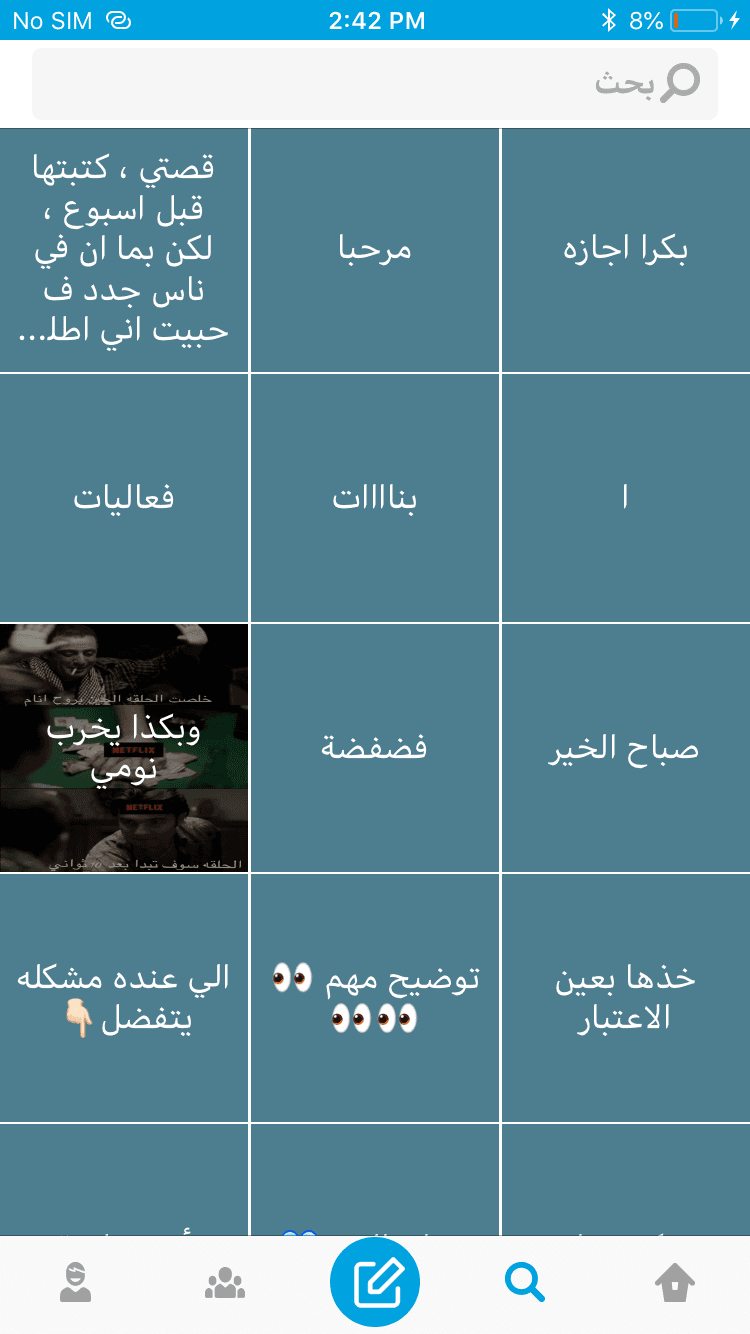The height and width of the screenshot is (1334, 750).
Task: Open the مرحبا post tile
Action: (x=375, y=250)
